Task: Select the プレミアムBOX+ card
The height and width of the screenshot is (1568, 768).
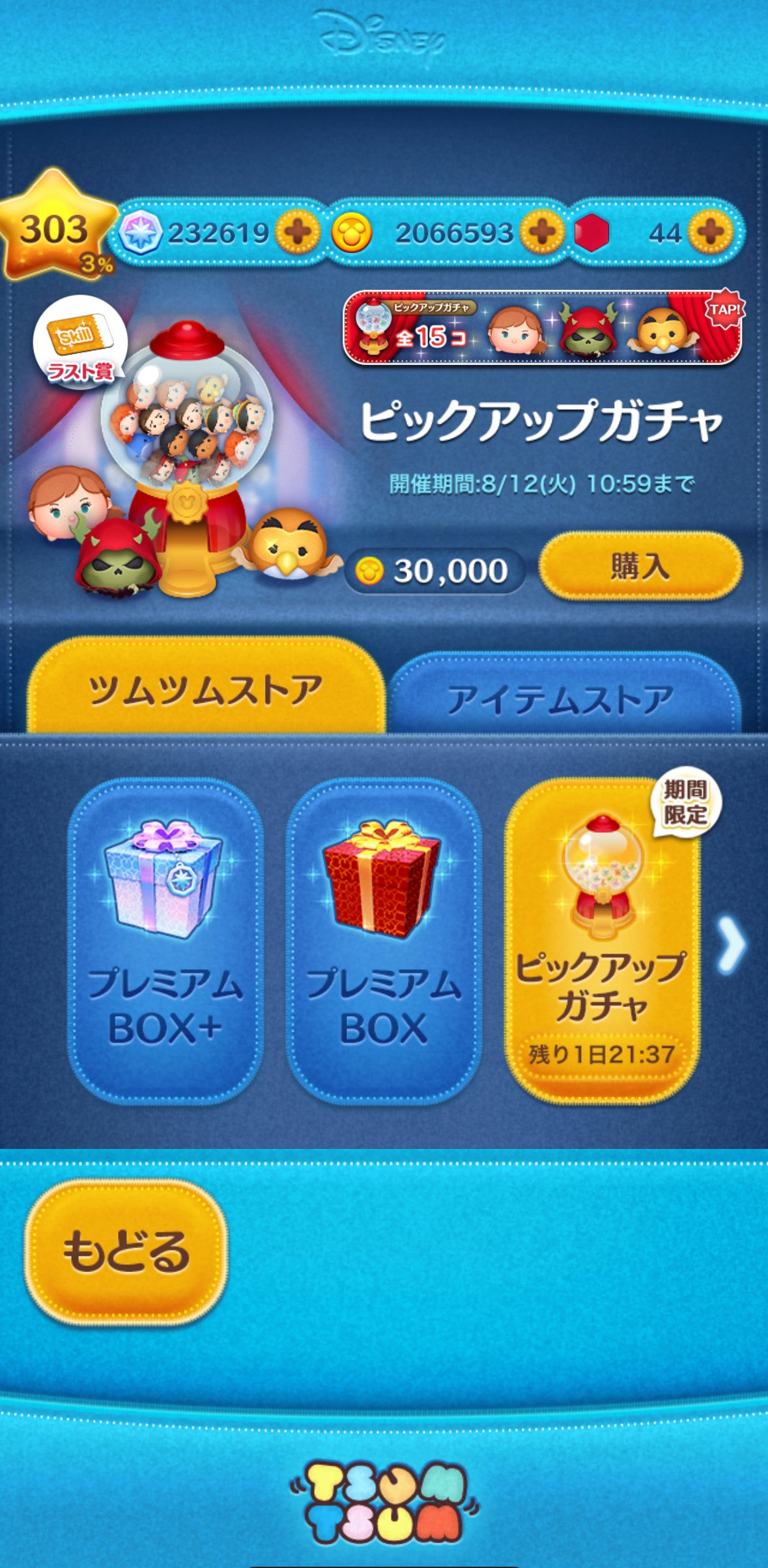Action: pos(165,941)
